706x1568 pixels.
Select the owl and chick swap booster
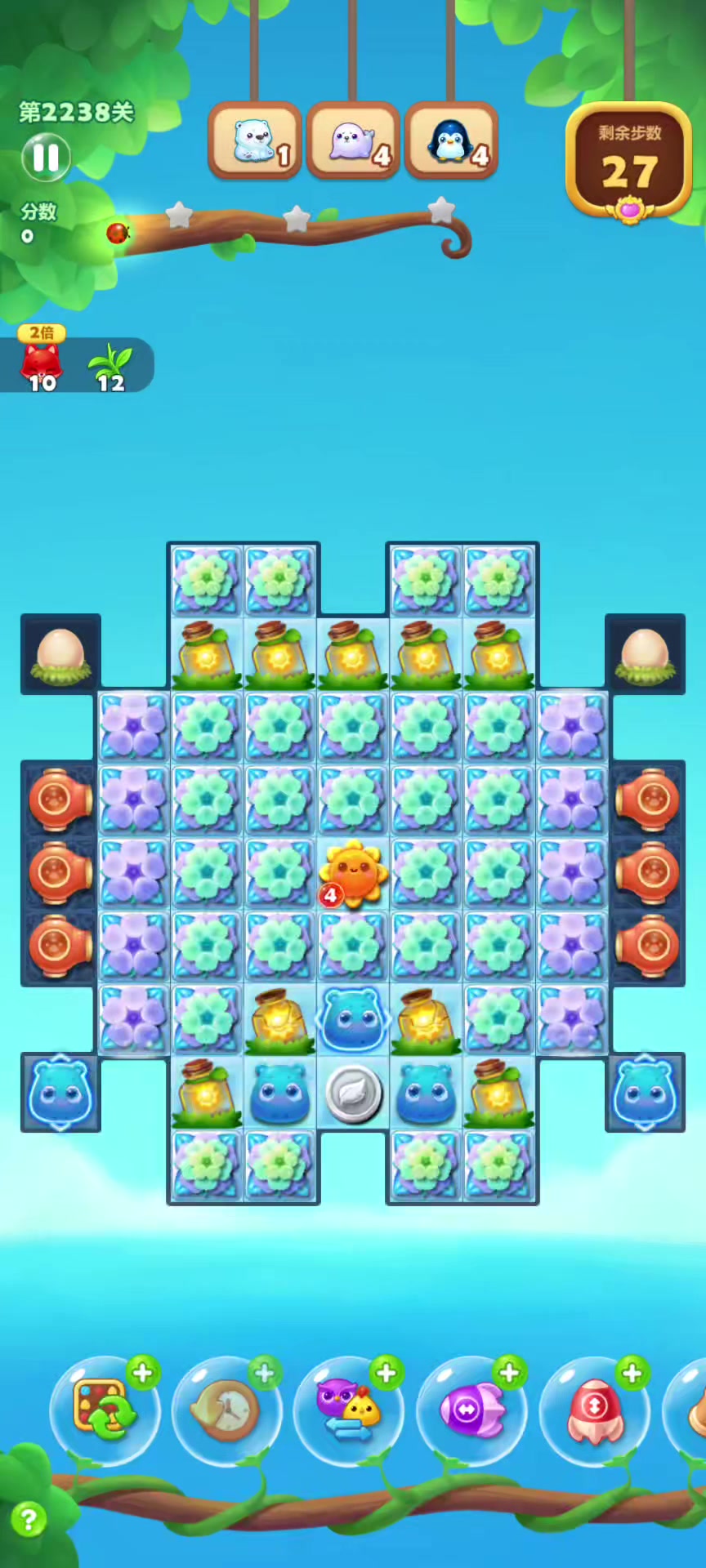(x=348, y=1410)
